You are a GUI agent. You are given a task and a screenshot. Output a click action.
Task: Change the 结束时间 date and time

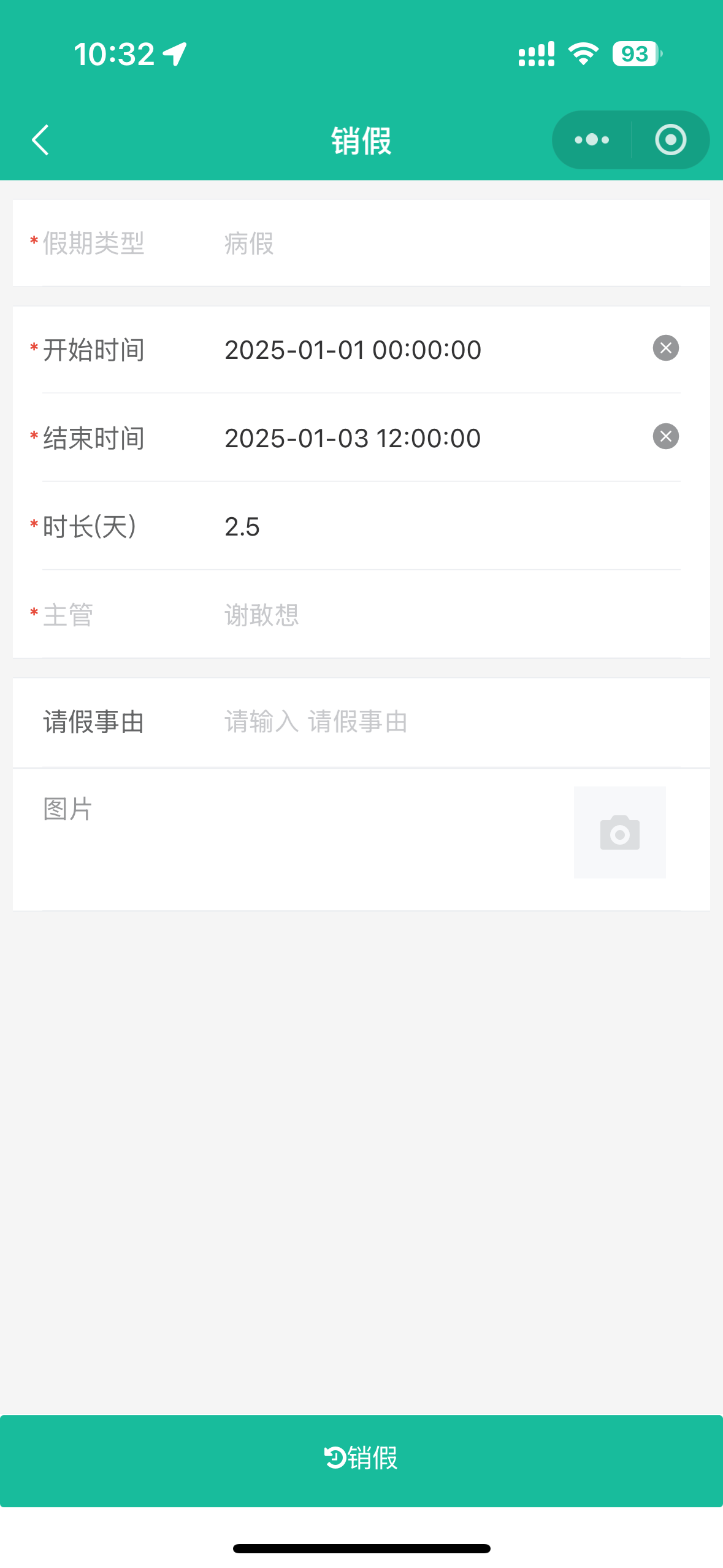[x=353, y=439]
